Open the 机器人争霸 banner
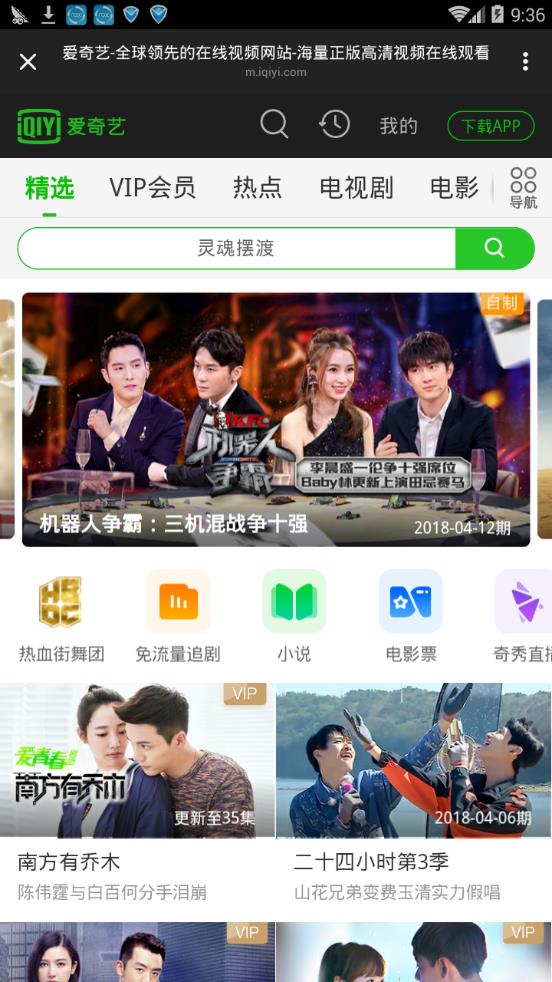The image size is (552, 982). (276, 420)
